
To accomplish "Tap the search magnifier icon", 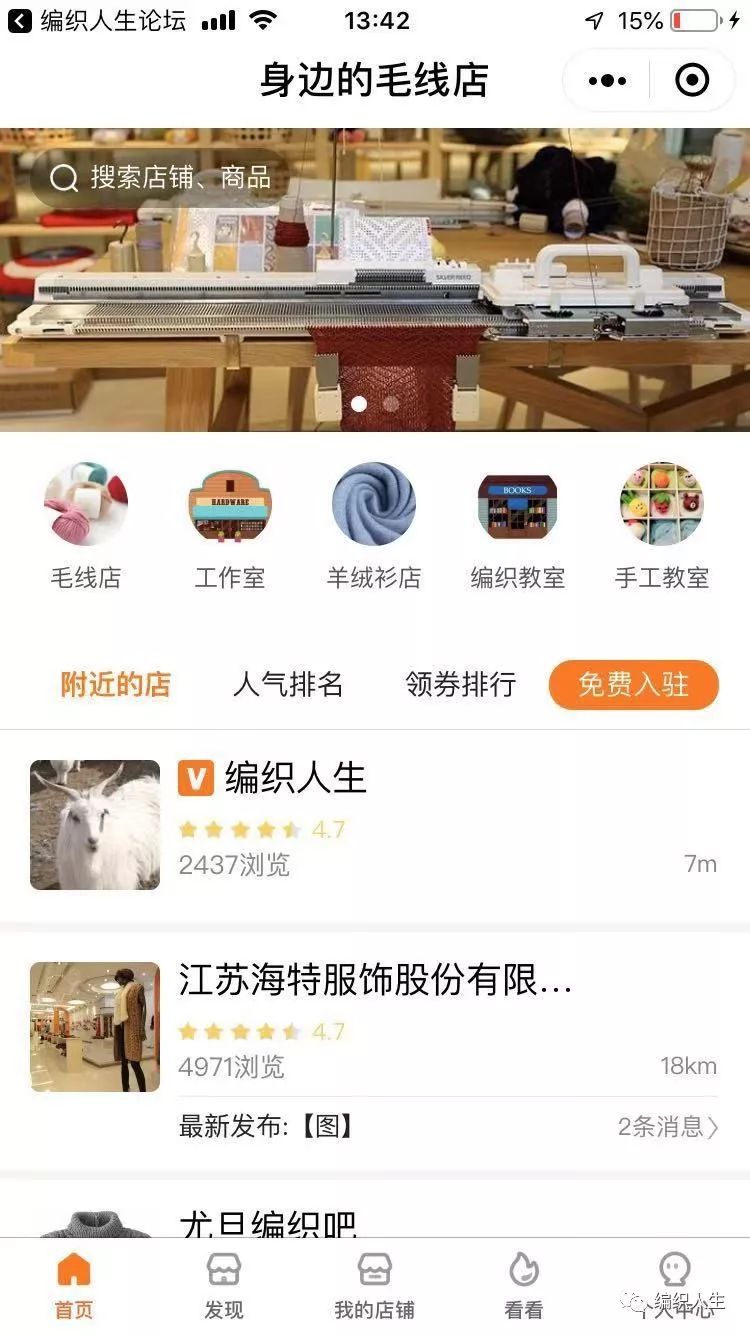I will coord(65,177).
